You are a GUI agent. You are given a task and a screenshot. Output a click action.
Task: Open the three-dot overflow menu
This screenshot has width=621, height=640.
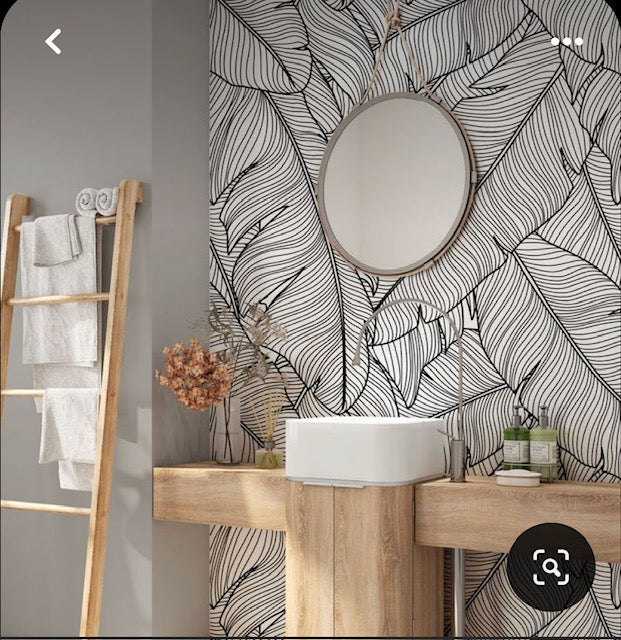pyautogui.click(x=566, y=42)
